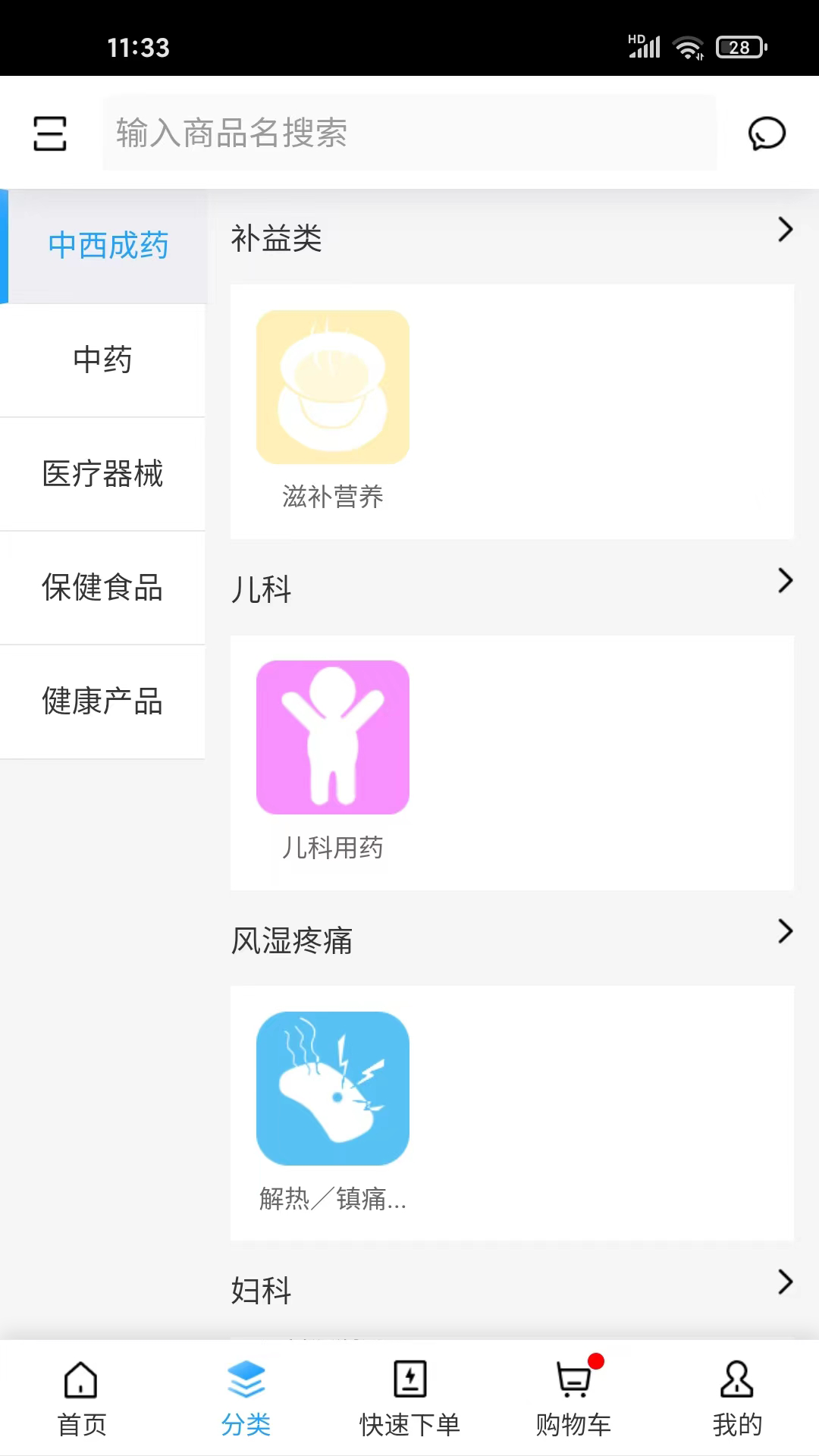Open the 滋补营养 subcategory tile

click(333, 410)
